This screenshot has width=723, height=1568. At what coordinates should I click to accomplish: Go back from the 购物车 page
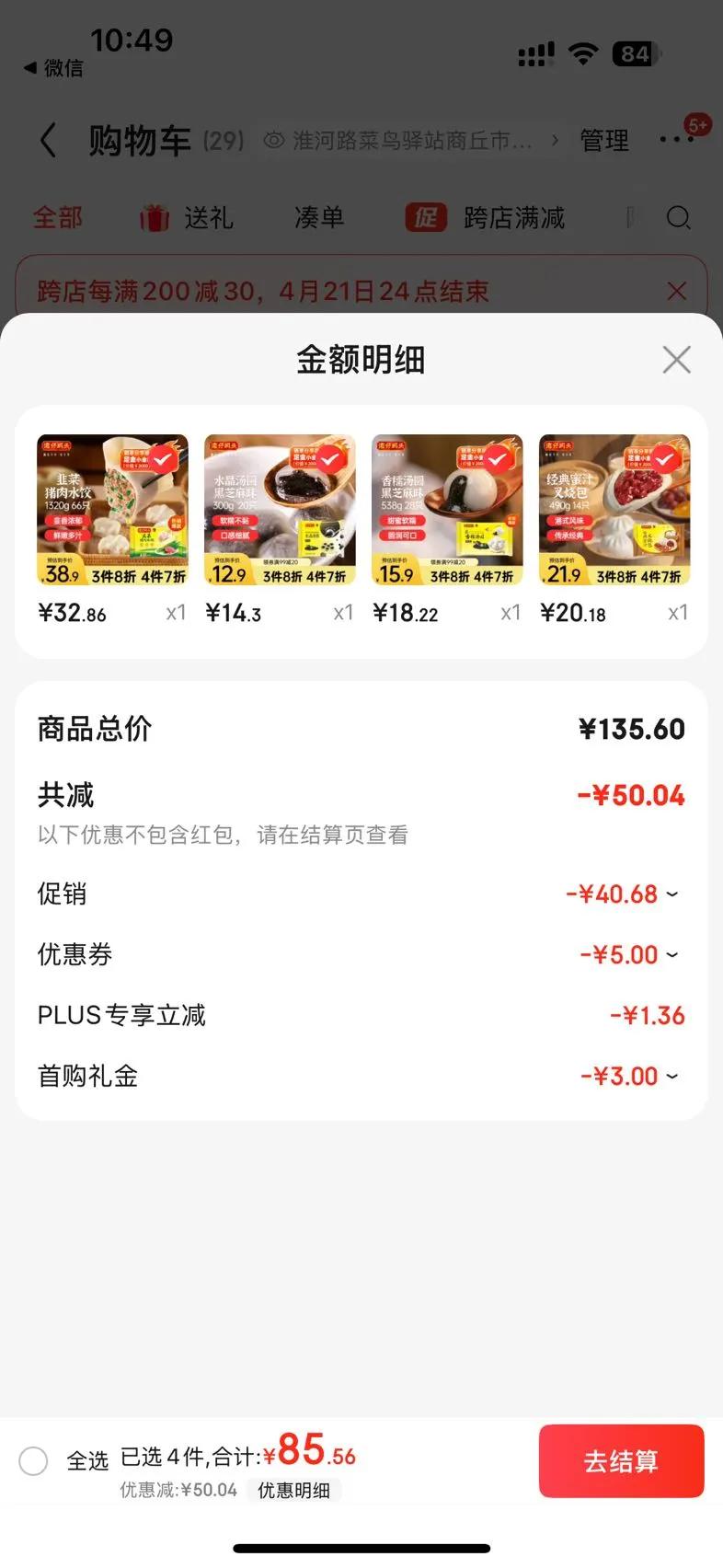(49, 141)
